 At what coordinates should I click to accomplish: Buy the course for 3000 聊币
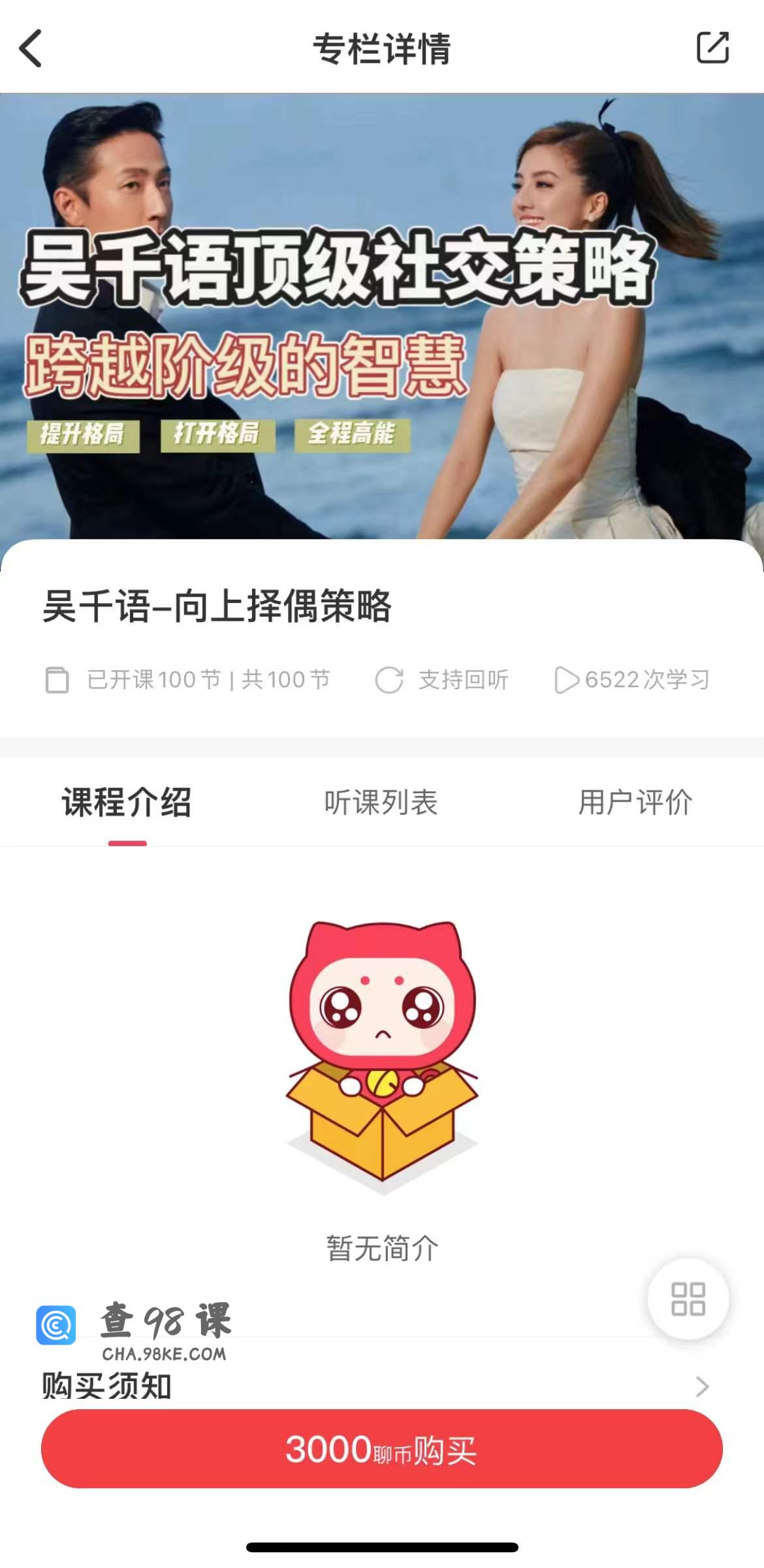tap(382, 1449)
